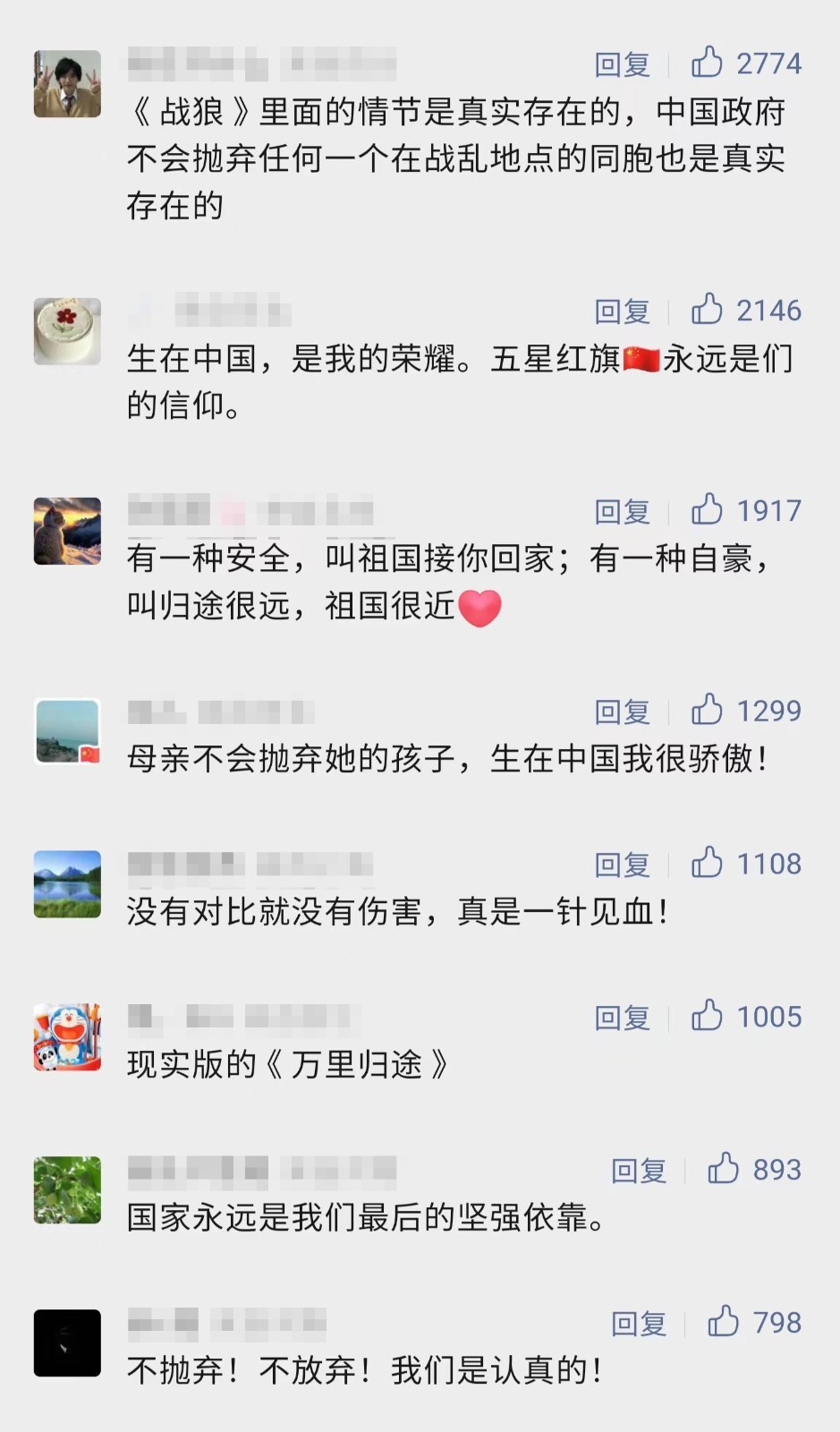Give a thumbs up to the 归途很远，祖国很近 comment

(707, 510)
